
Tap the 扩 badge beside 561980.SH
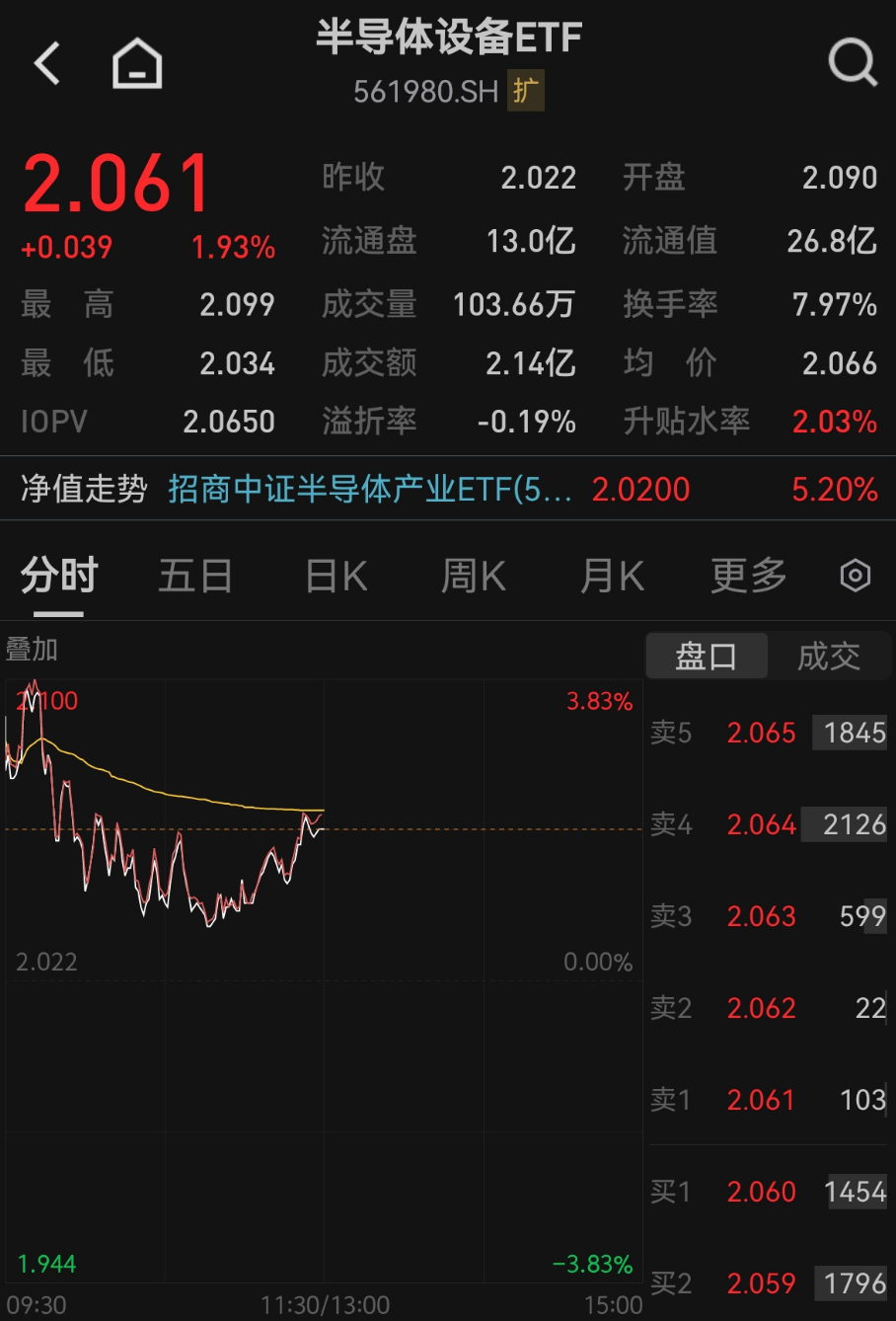[x=526, y=90]
